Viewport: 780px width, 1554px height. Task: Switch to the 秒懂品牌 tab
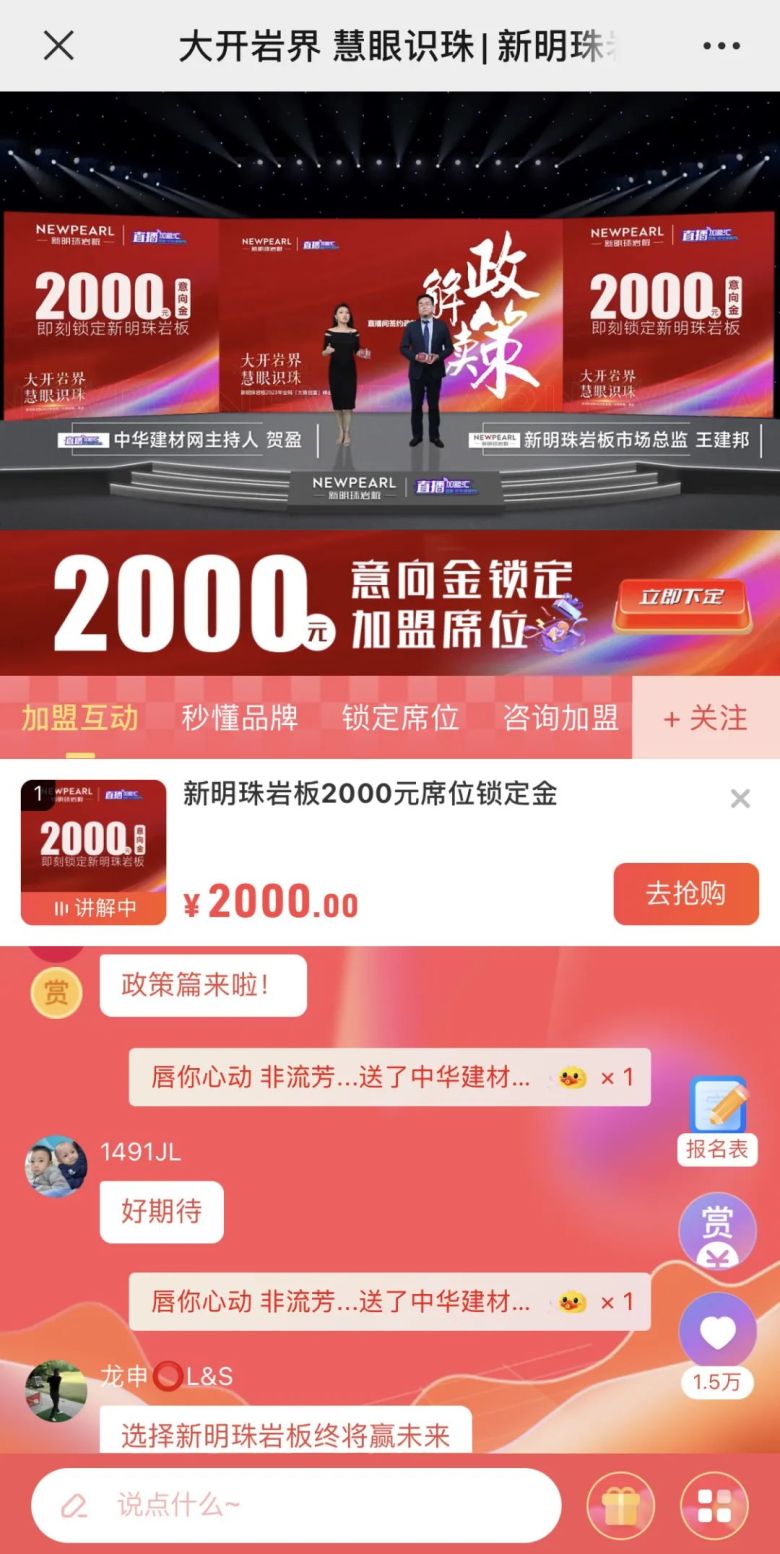[x=239, y=717]
